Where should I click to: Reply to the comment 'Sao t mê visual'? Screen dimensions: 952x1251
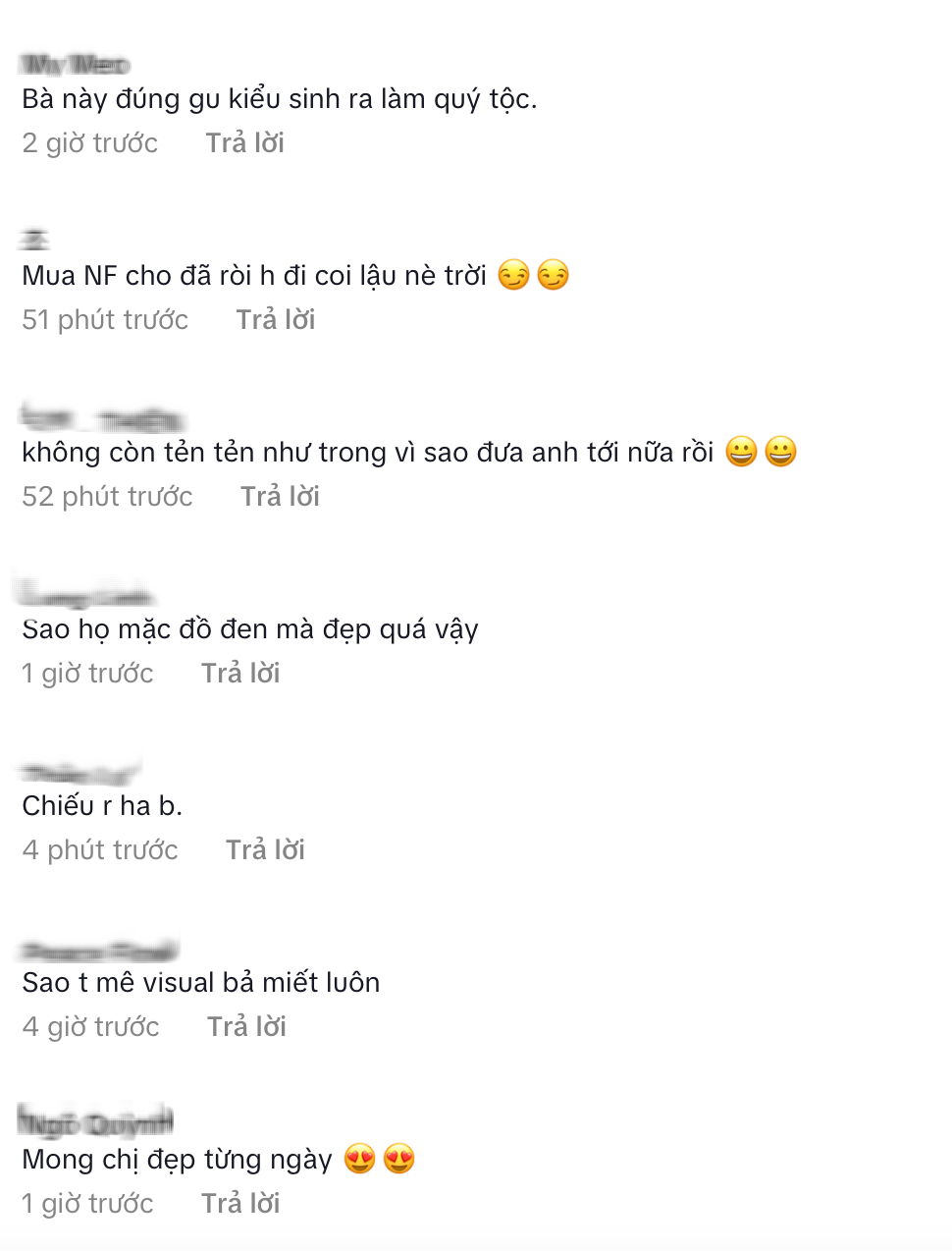(246, 1027)
